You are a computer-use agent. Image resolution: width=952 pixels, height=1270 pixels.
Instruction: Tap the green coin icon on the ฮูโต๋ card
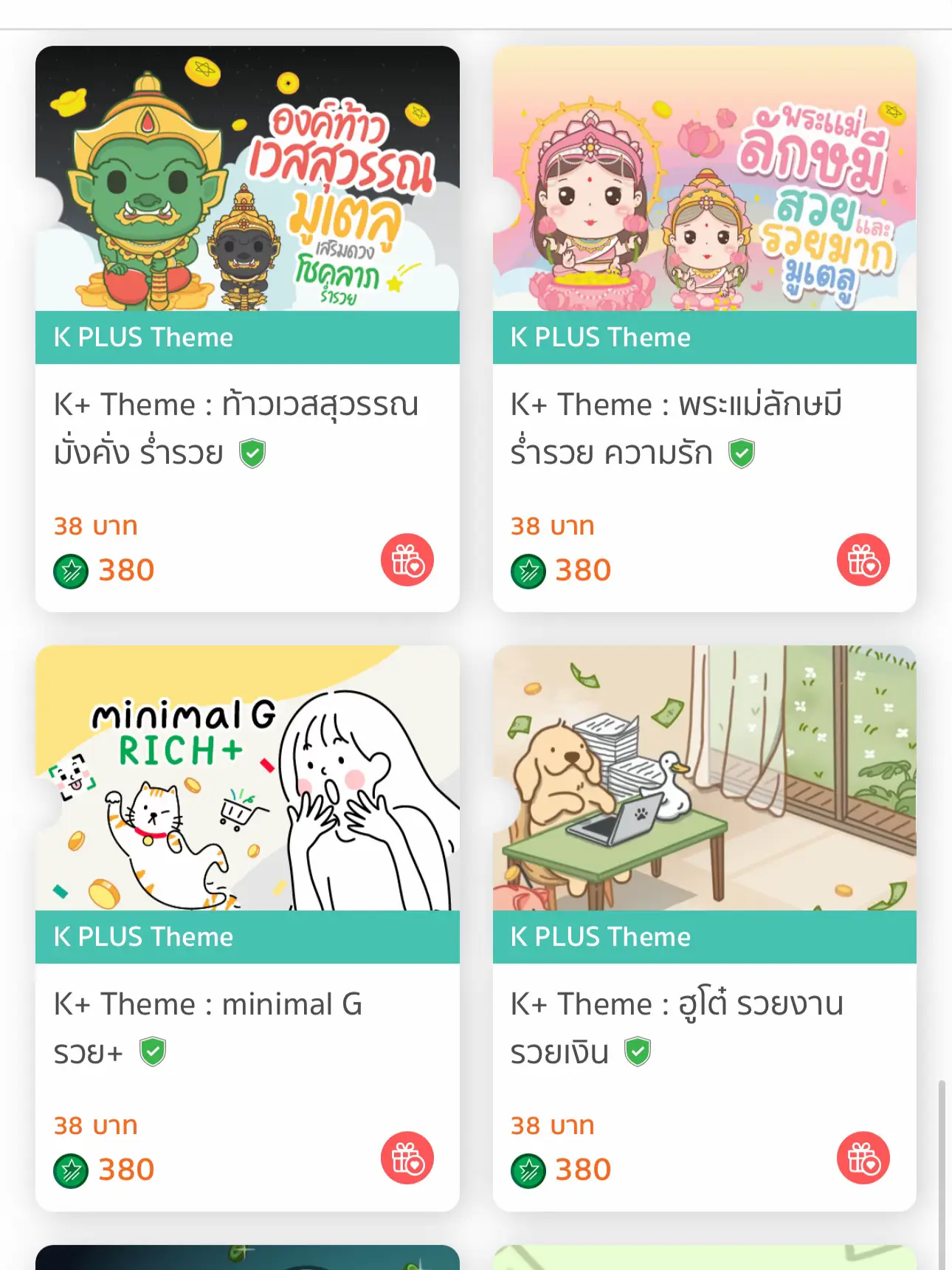click(527, 1169)
